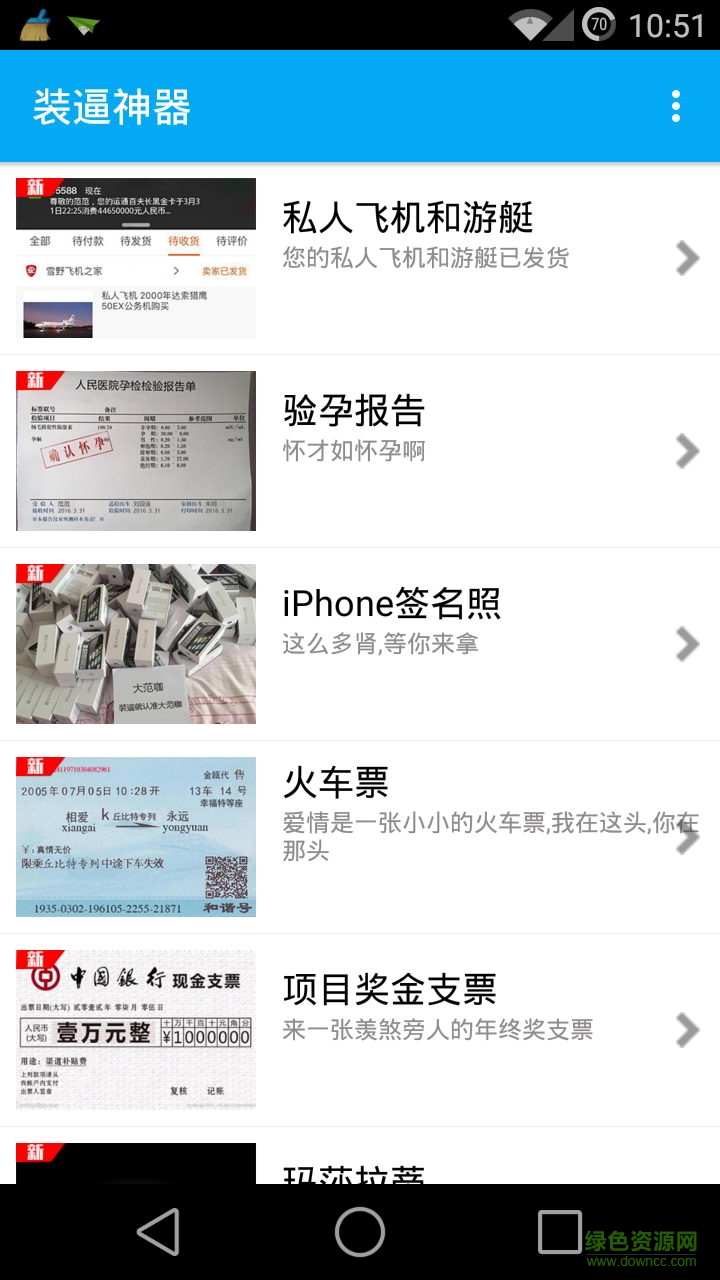
Task: Open the overflow menu in app bar
Action: (x=676, y=106)
